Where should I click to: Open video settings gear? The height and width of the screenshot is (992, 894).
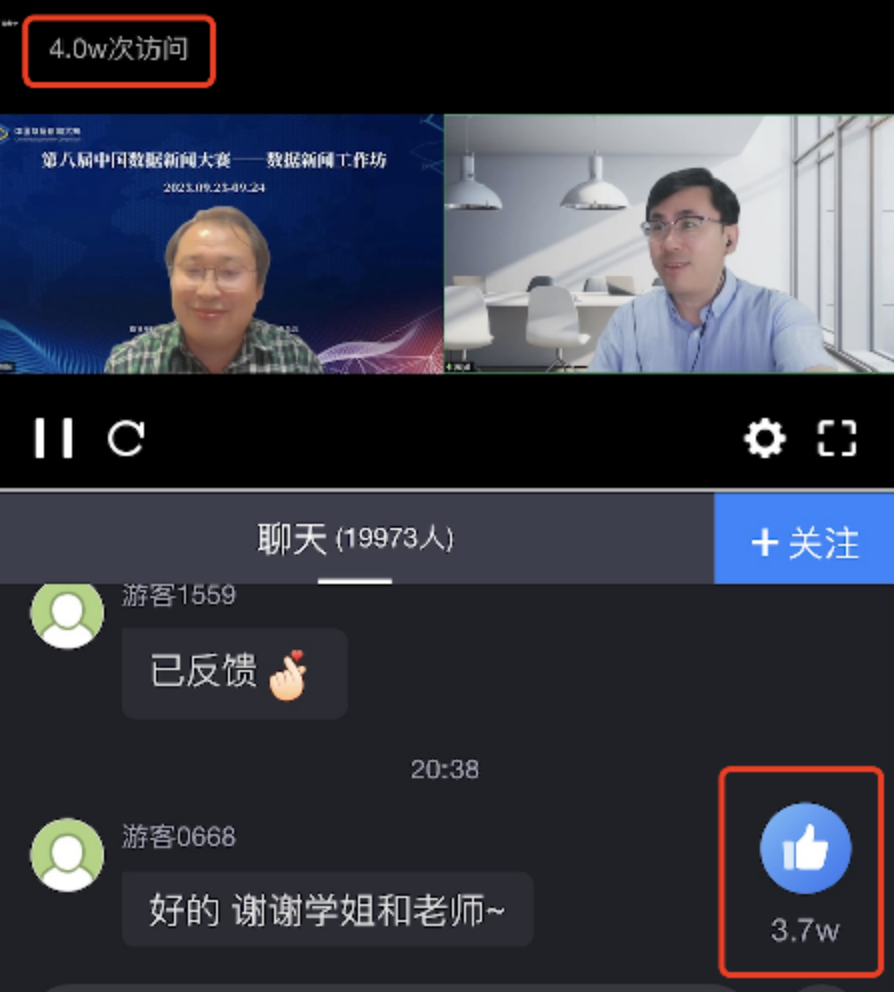pos(765,438)
